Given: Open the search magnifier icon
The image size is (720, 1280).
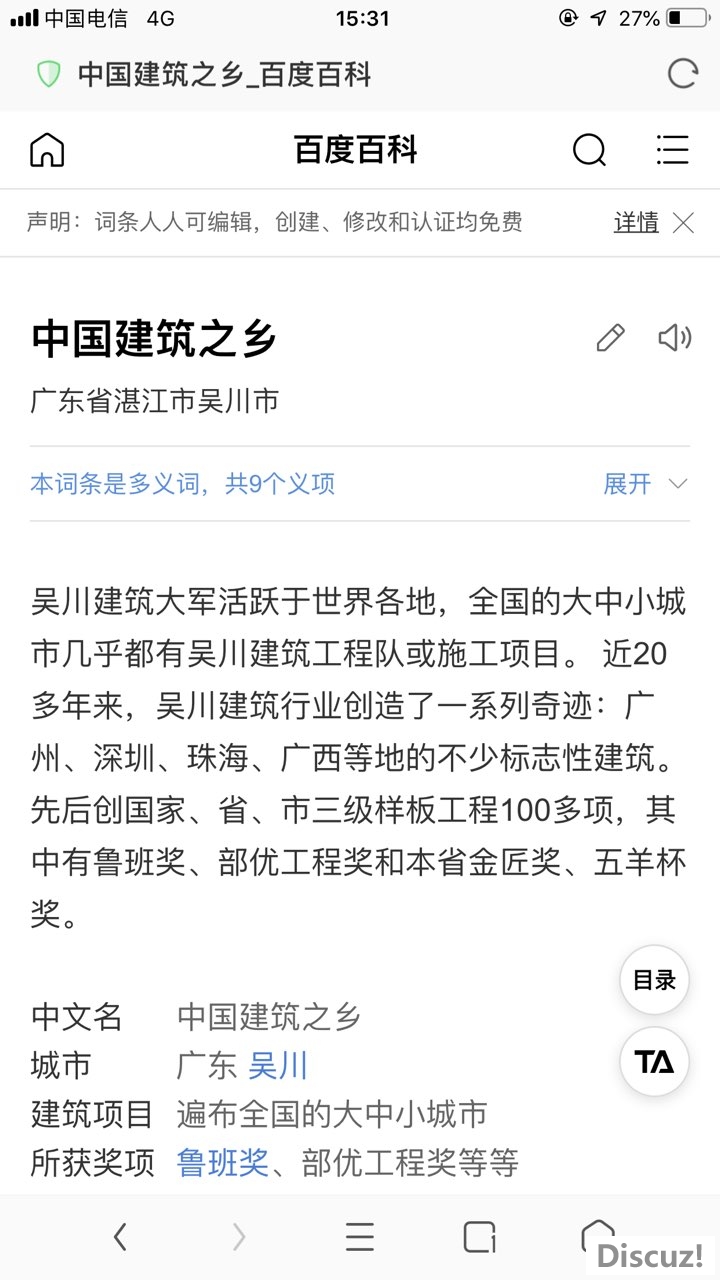Looking at the screenshot, I should (x=589, y=150).
